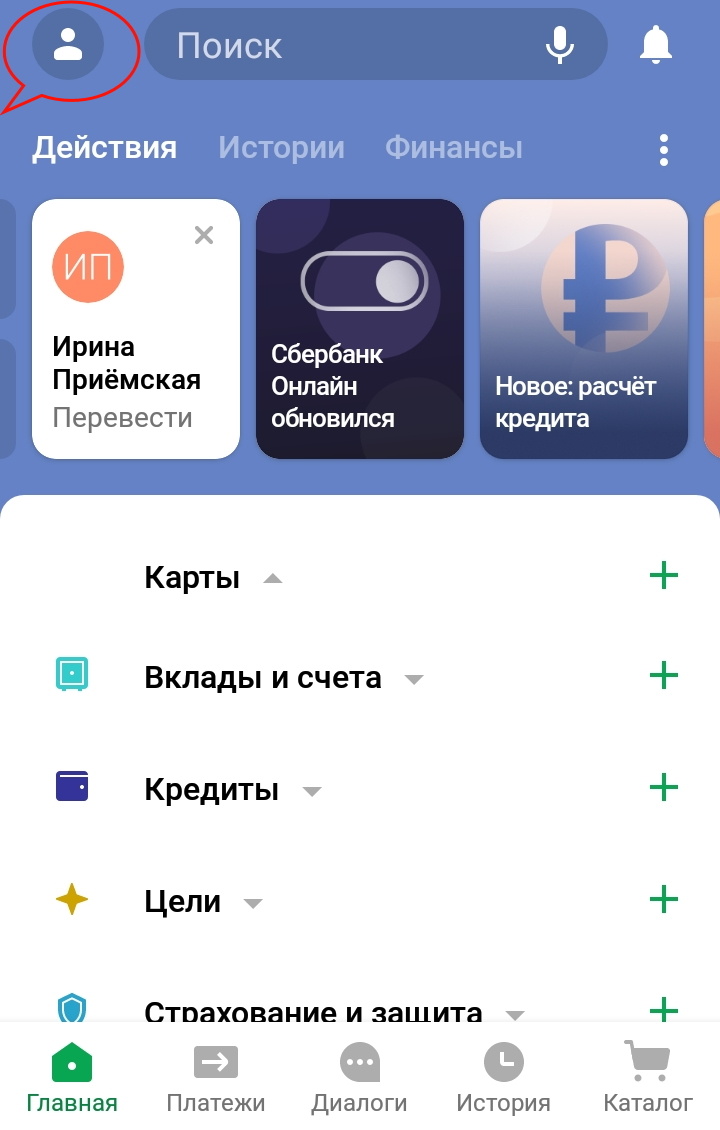Switch to Платежи in the bottom bar
Viewport: 720px width, 1130px height.
[x=216, y=1075]
